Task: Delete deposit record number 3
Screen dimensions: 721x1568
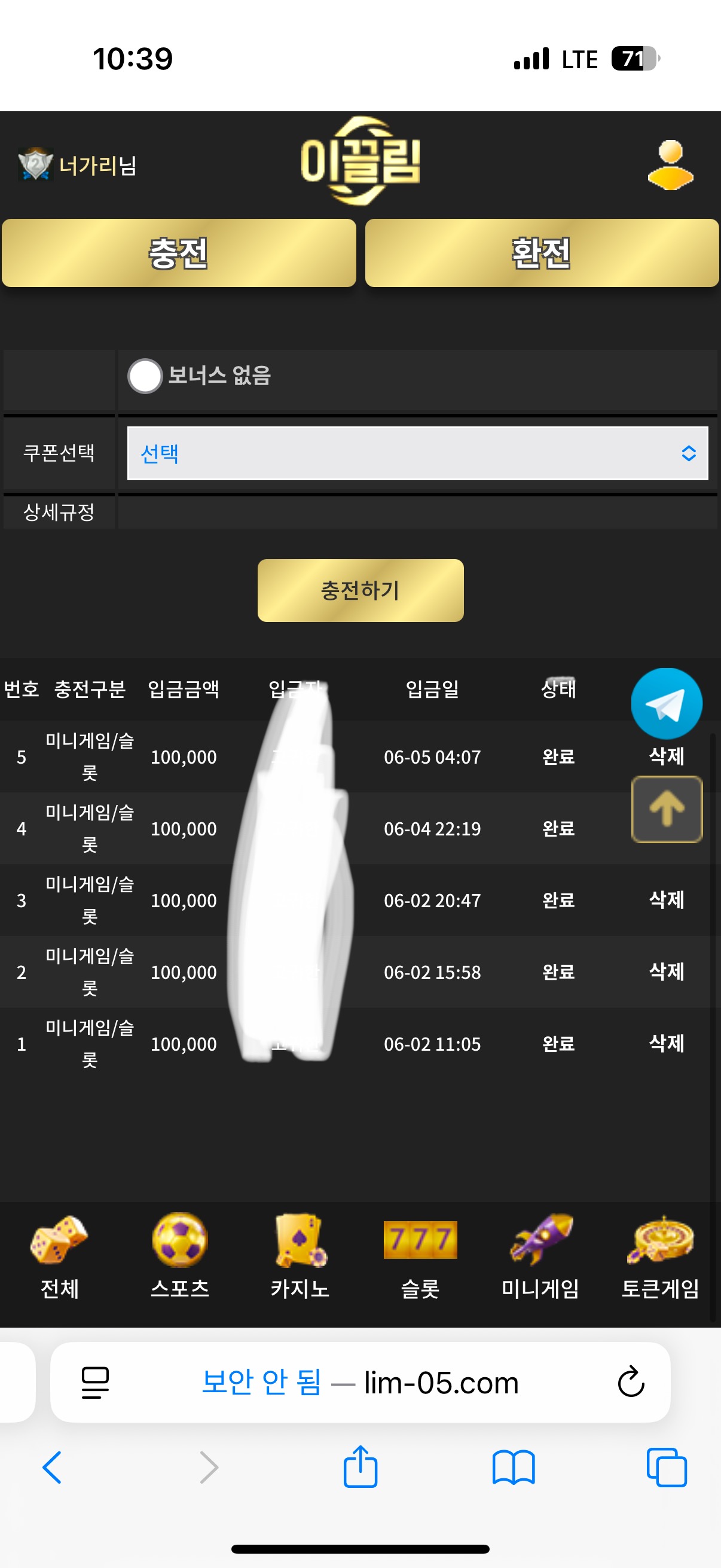Action: click(x=666, y=900)
